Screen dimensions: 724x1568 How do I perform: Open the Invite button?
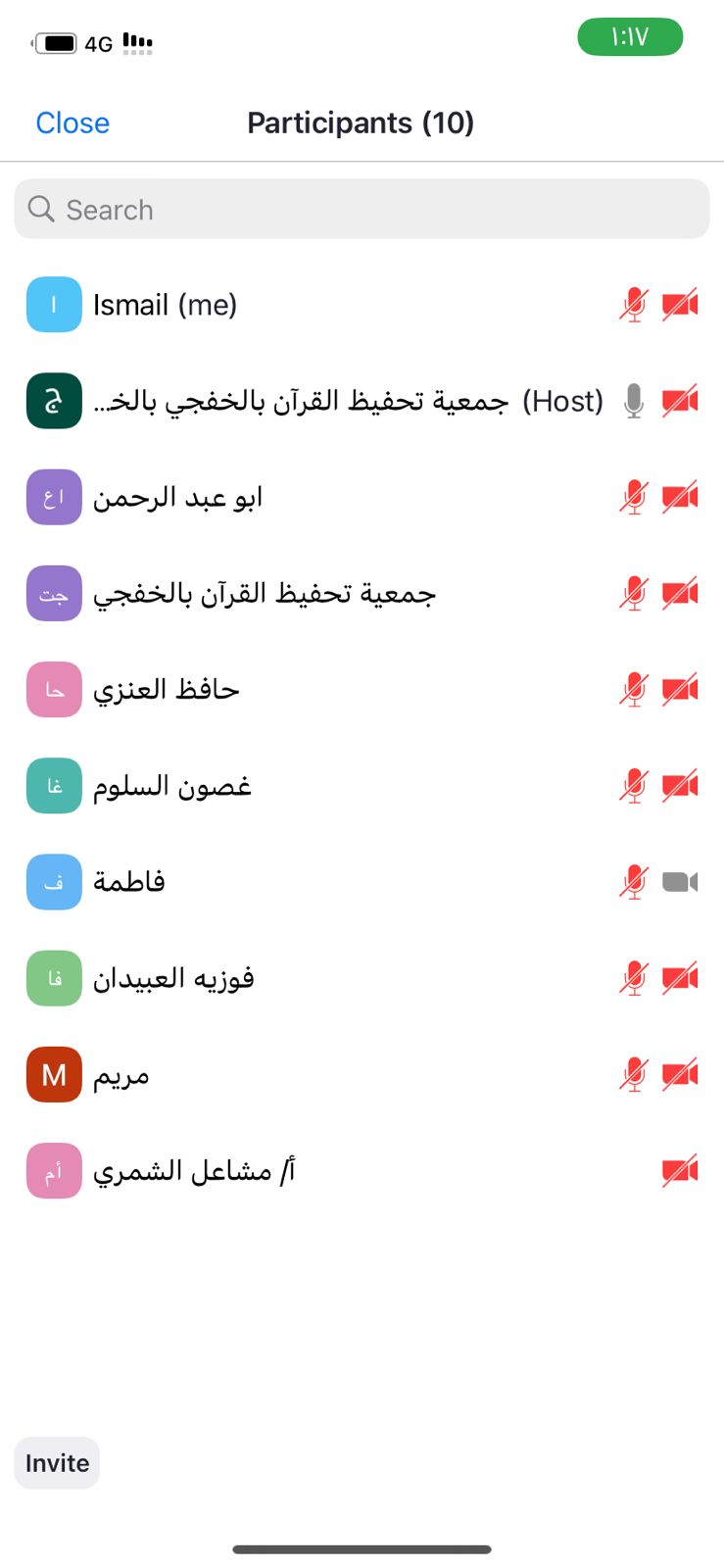57,1463
